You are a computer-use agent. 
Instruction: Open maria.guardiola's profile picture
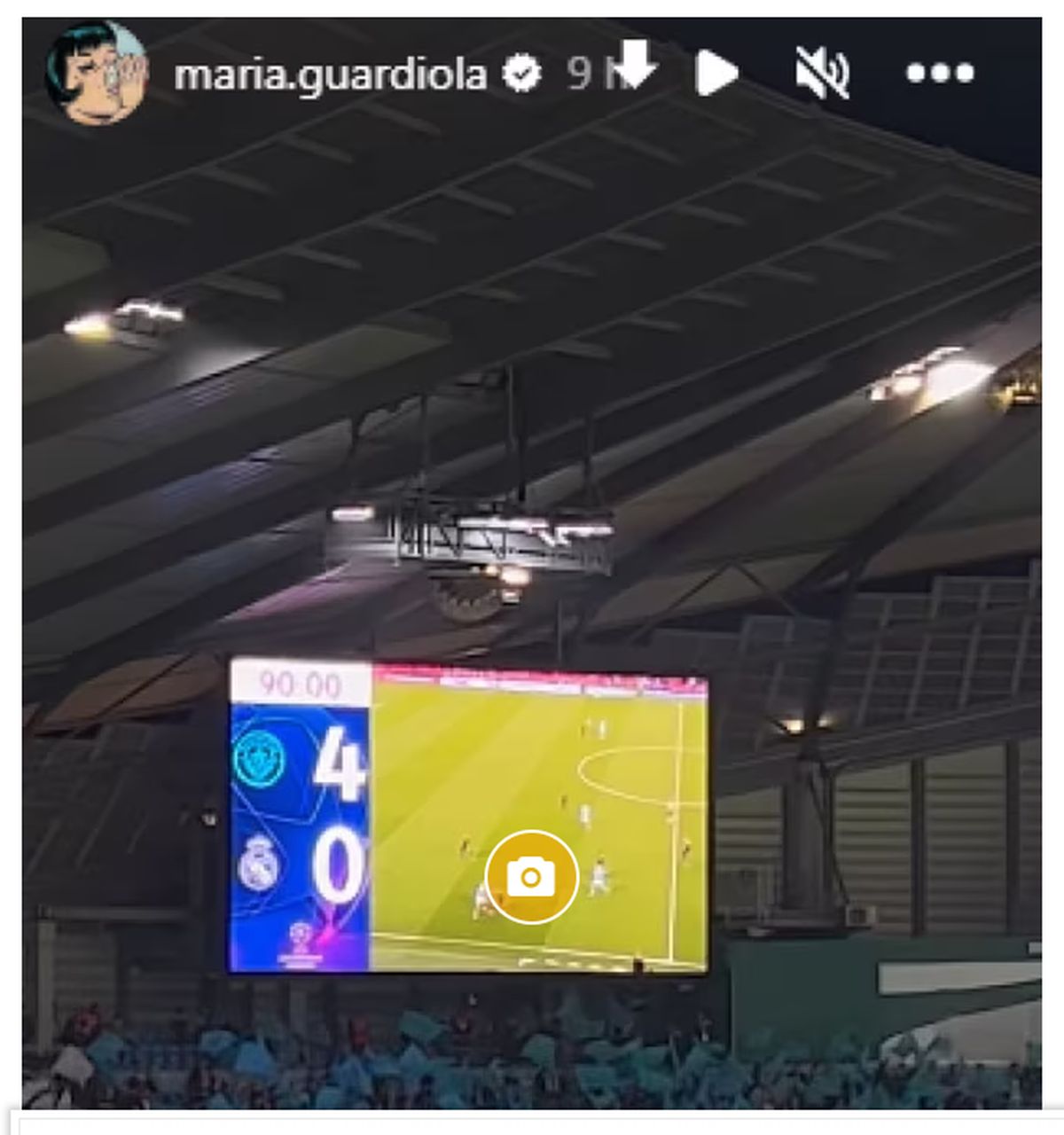96,73
